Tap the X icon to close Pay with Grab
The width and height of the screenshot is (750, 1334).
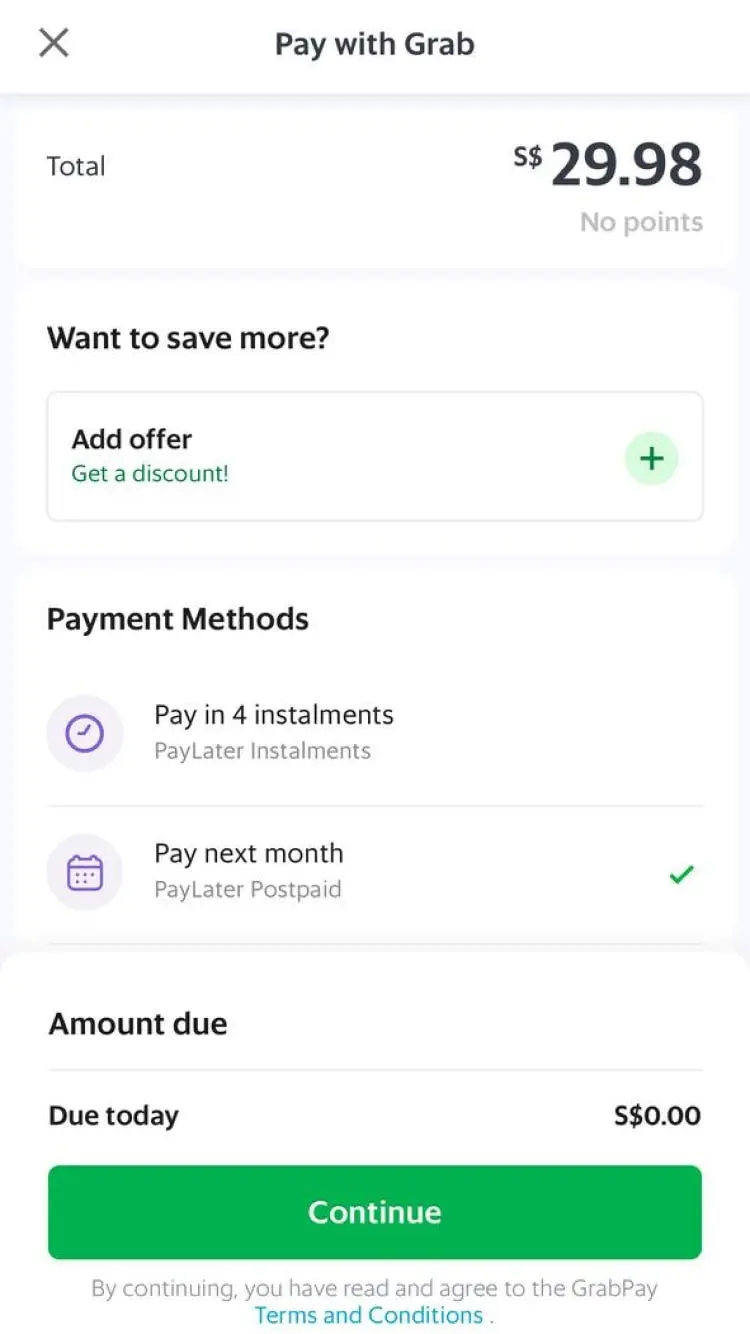tap(53, 42)
